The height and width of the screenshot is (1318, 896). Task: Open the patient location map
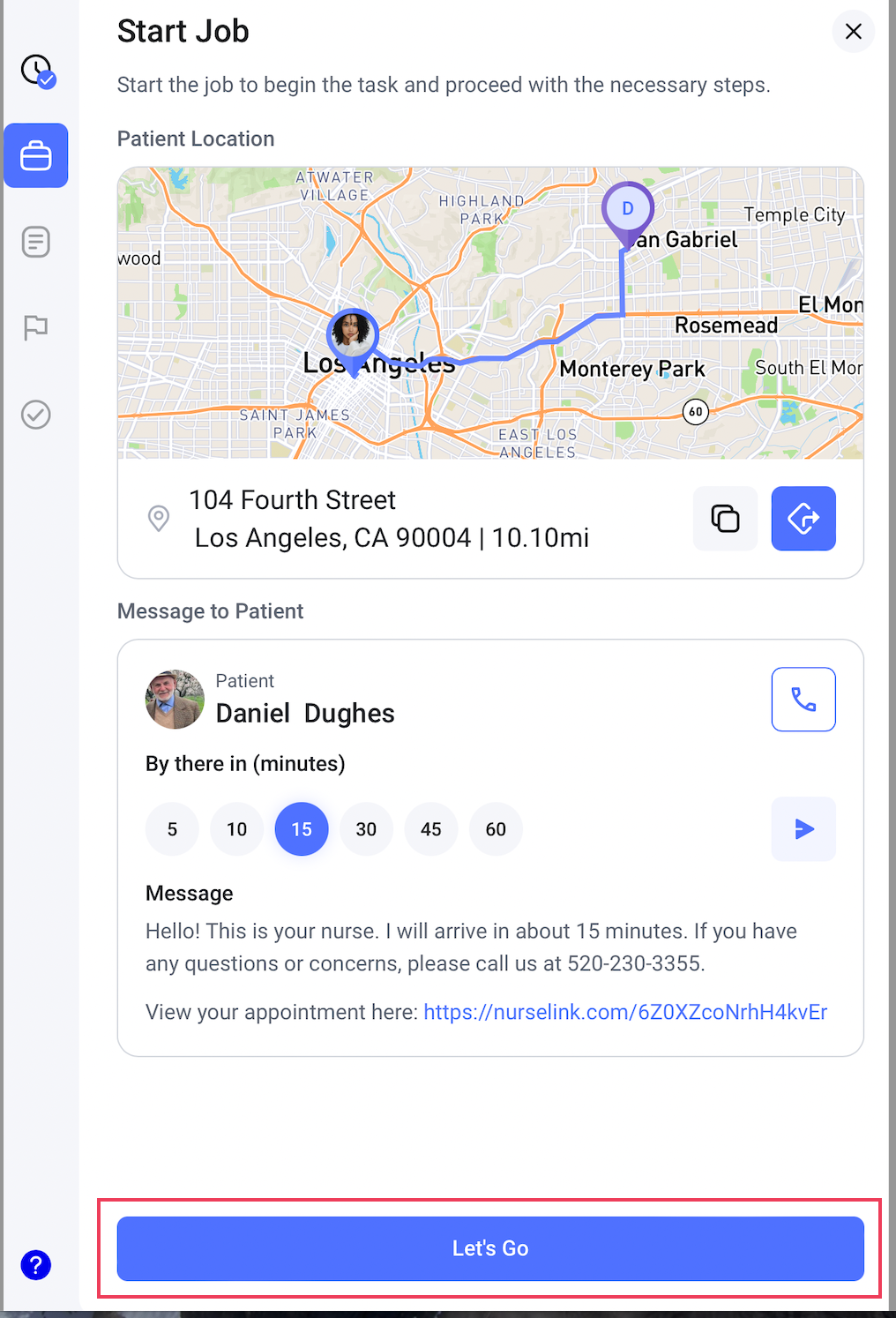pyautogui.click(x=490, y=313)
